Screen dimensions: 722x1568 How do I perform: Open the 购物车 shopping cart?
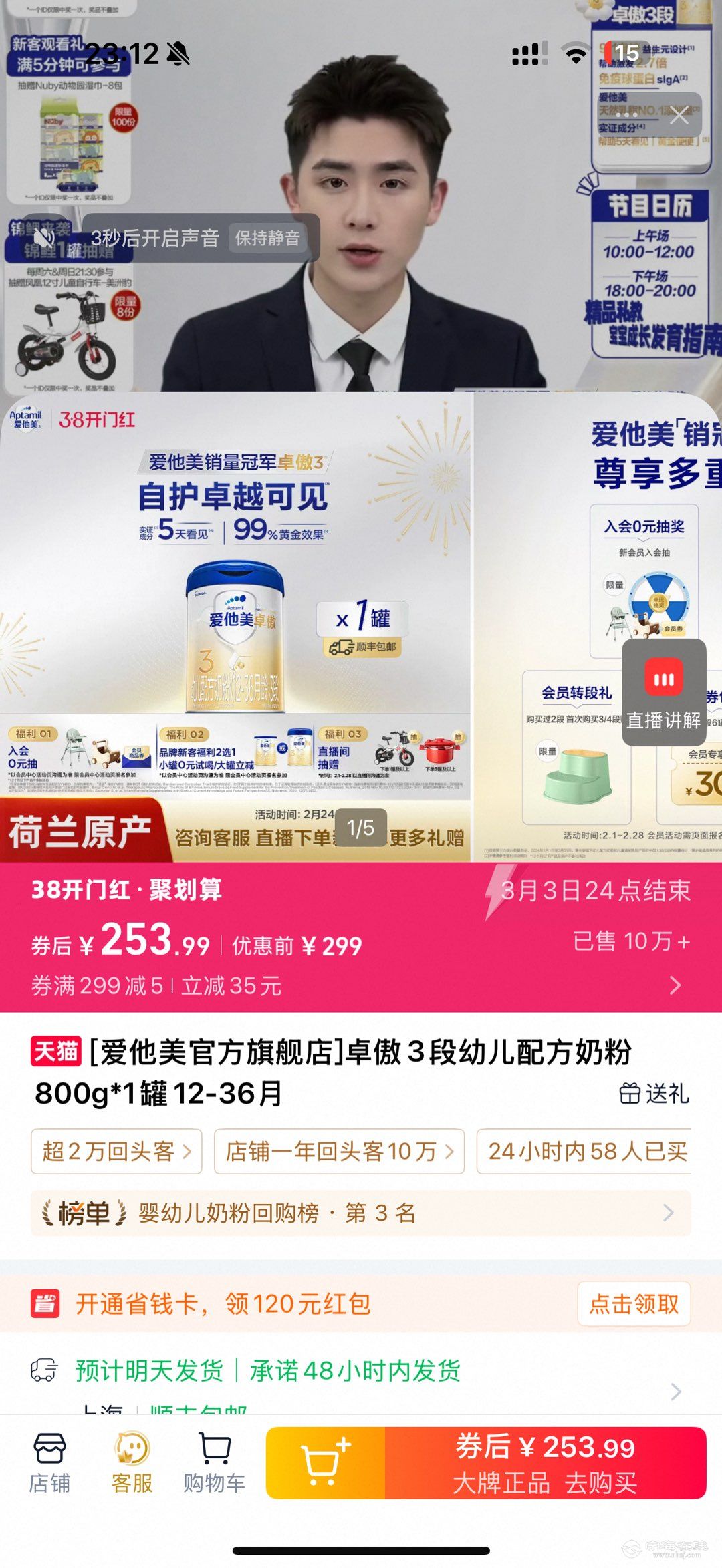coord(215,1463)
